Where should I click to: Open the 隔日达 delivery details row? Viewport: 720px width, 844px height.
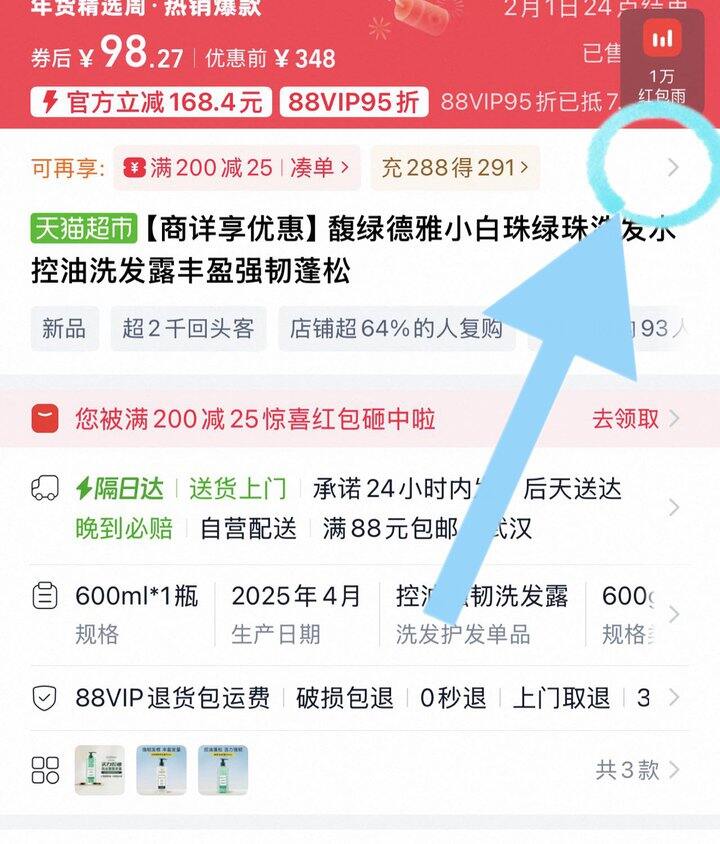tap(359, 508)
